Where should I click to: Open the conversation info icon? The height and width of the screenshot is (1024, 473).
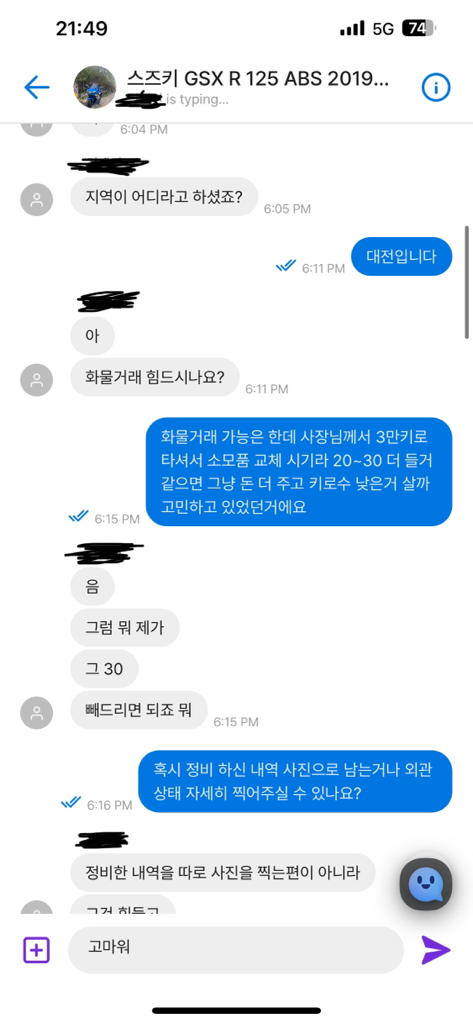coord(436,87)
